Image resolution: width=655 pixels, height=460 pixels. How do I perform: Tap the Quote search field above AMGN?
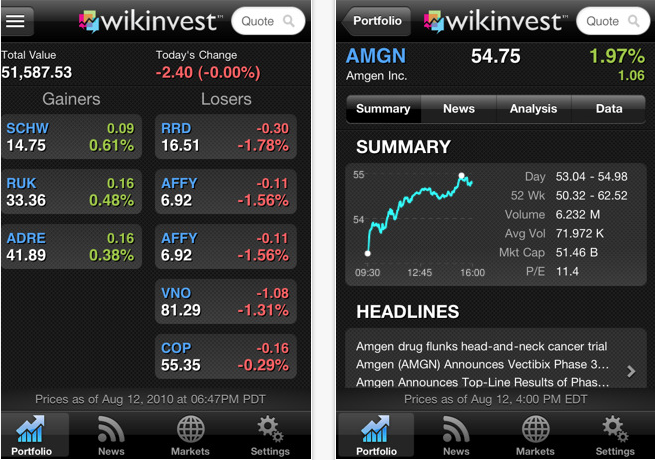[x=613, y=21]
